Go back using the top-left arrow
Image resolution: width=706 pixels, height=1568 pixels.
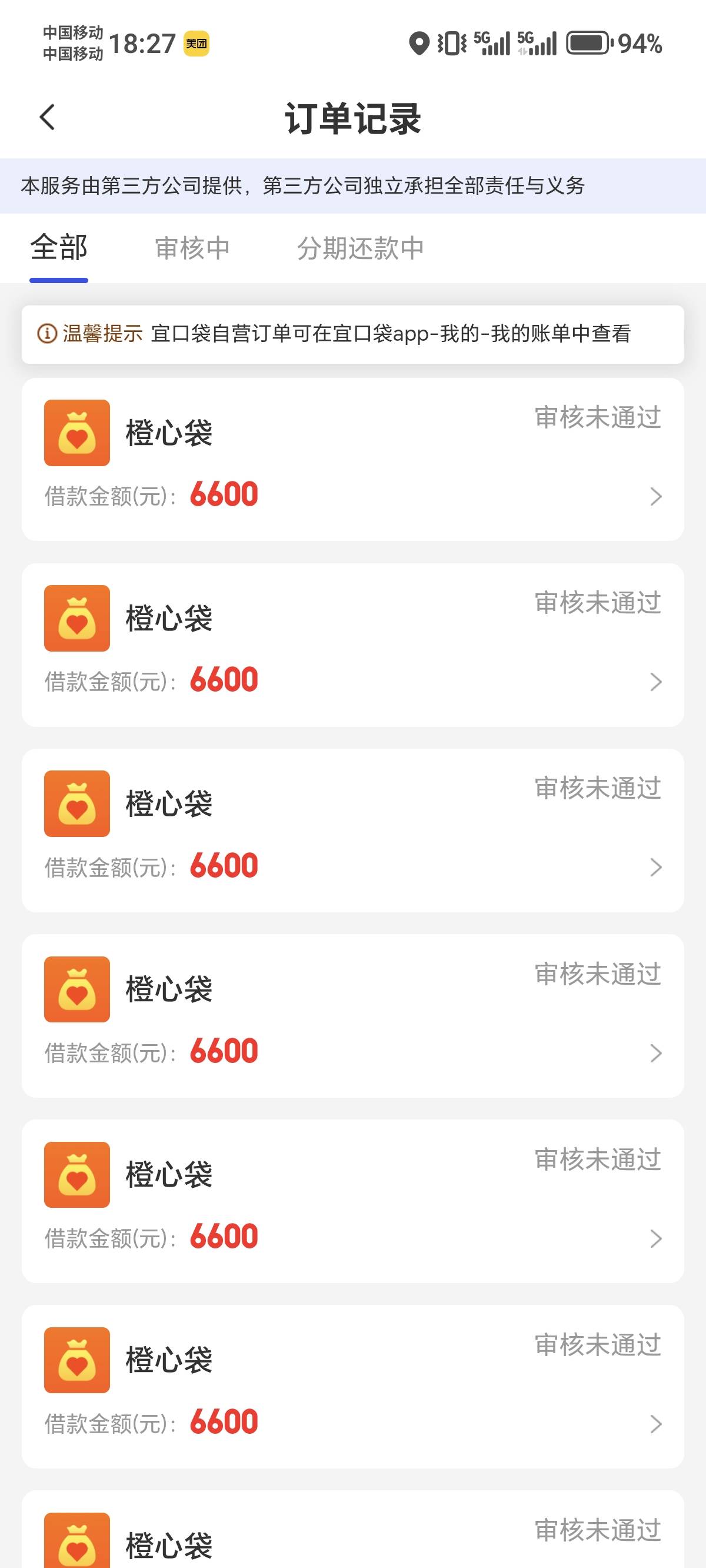tap(48, 117)
